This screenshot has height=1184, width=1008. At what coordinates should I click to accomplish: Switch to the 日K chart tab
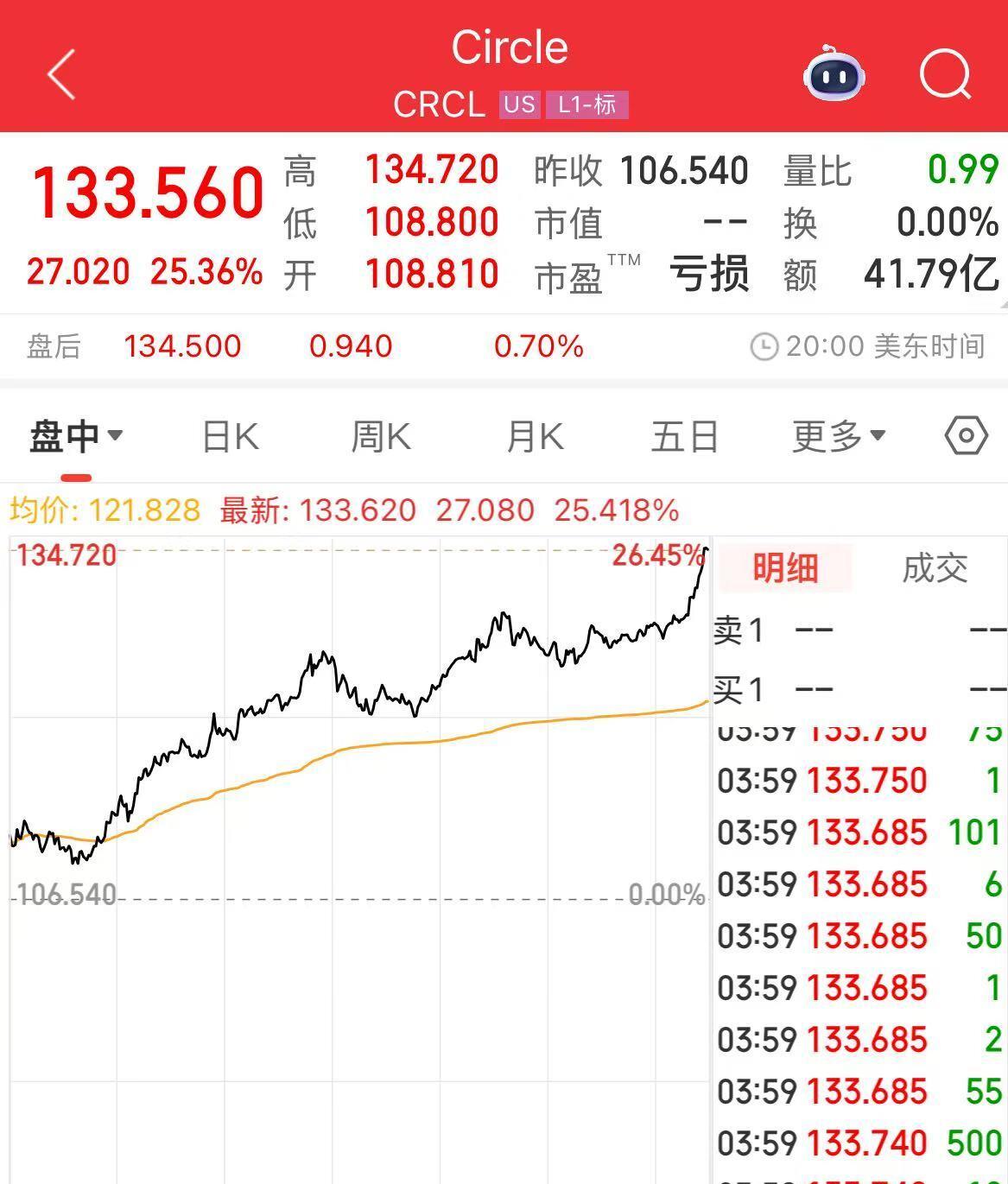(230, 436)
